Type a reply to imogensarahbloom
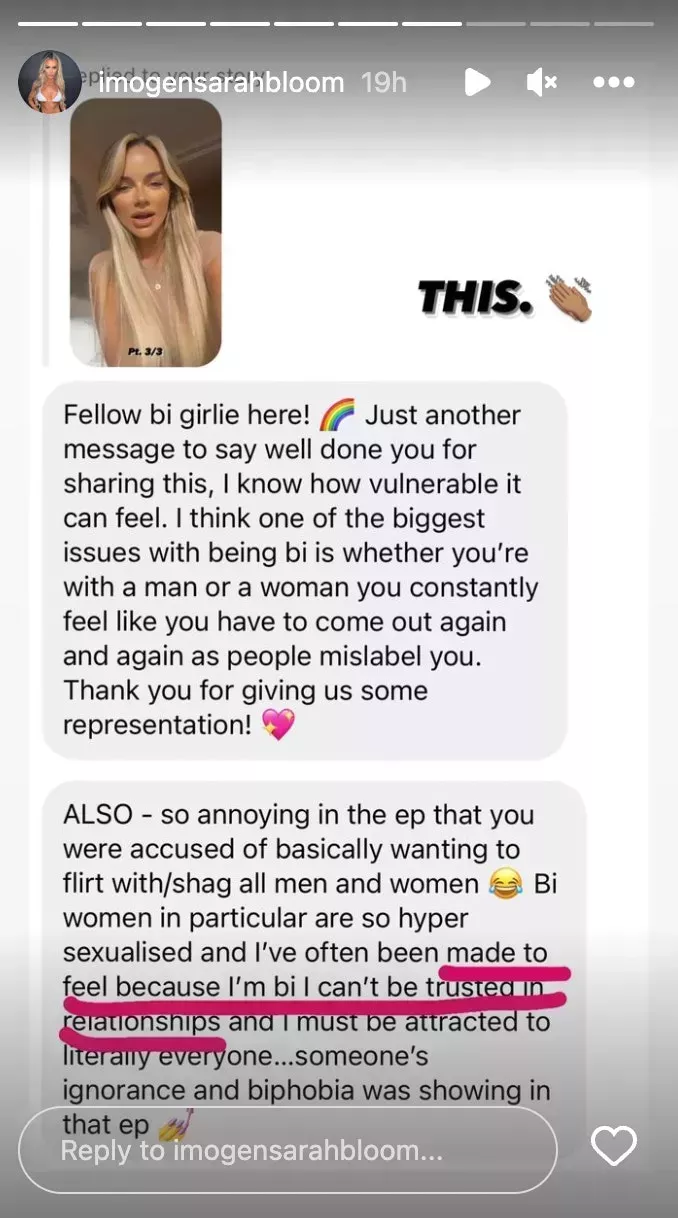The image size is (678, 1218). (x=288, y=1149)
